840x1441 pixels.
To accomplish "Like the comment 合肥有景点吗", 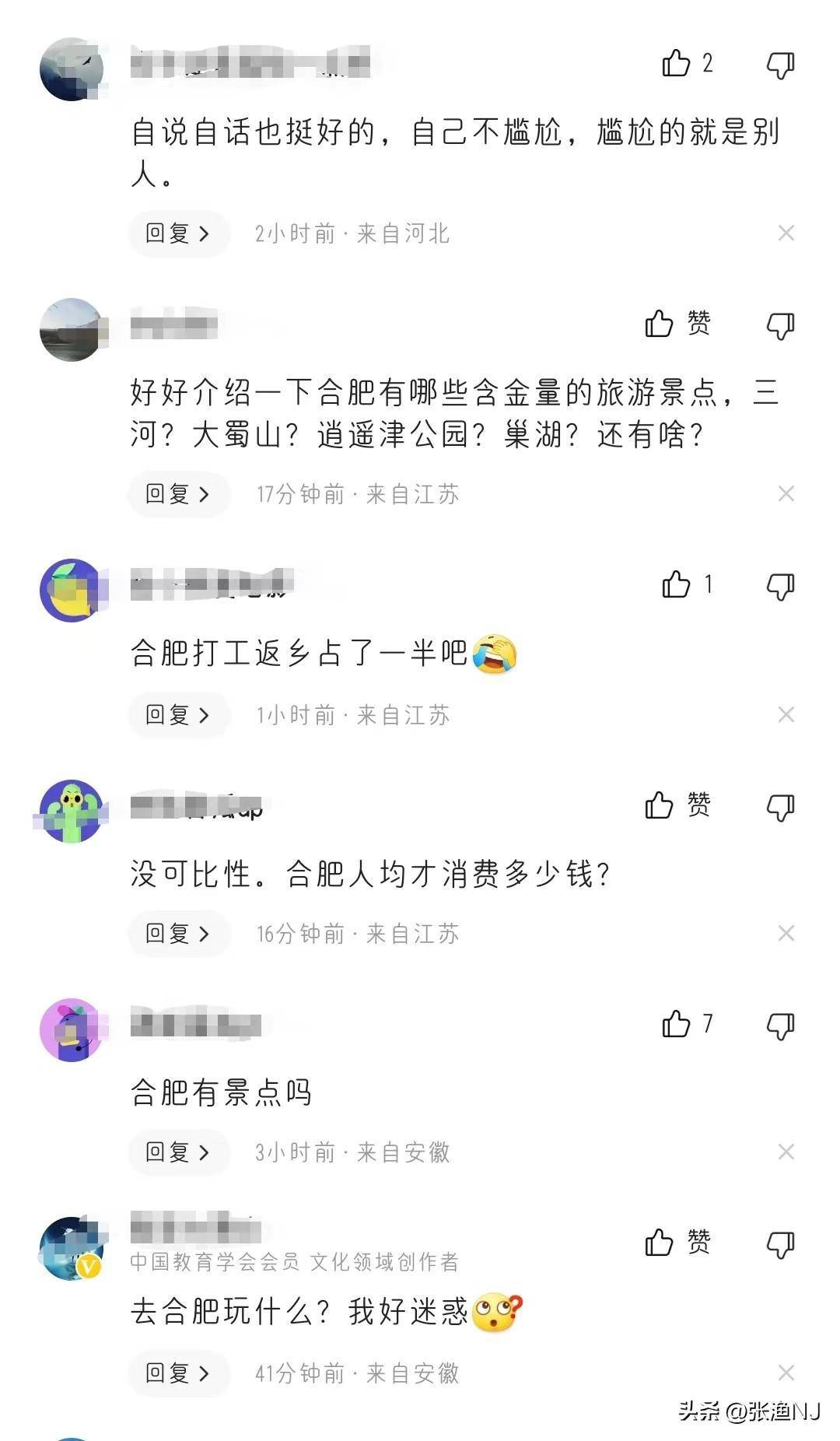I will [x=677, y=1025].
